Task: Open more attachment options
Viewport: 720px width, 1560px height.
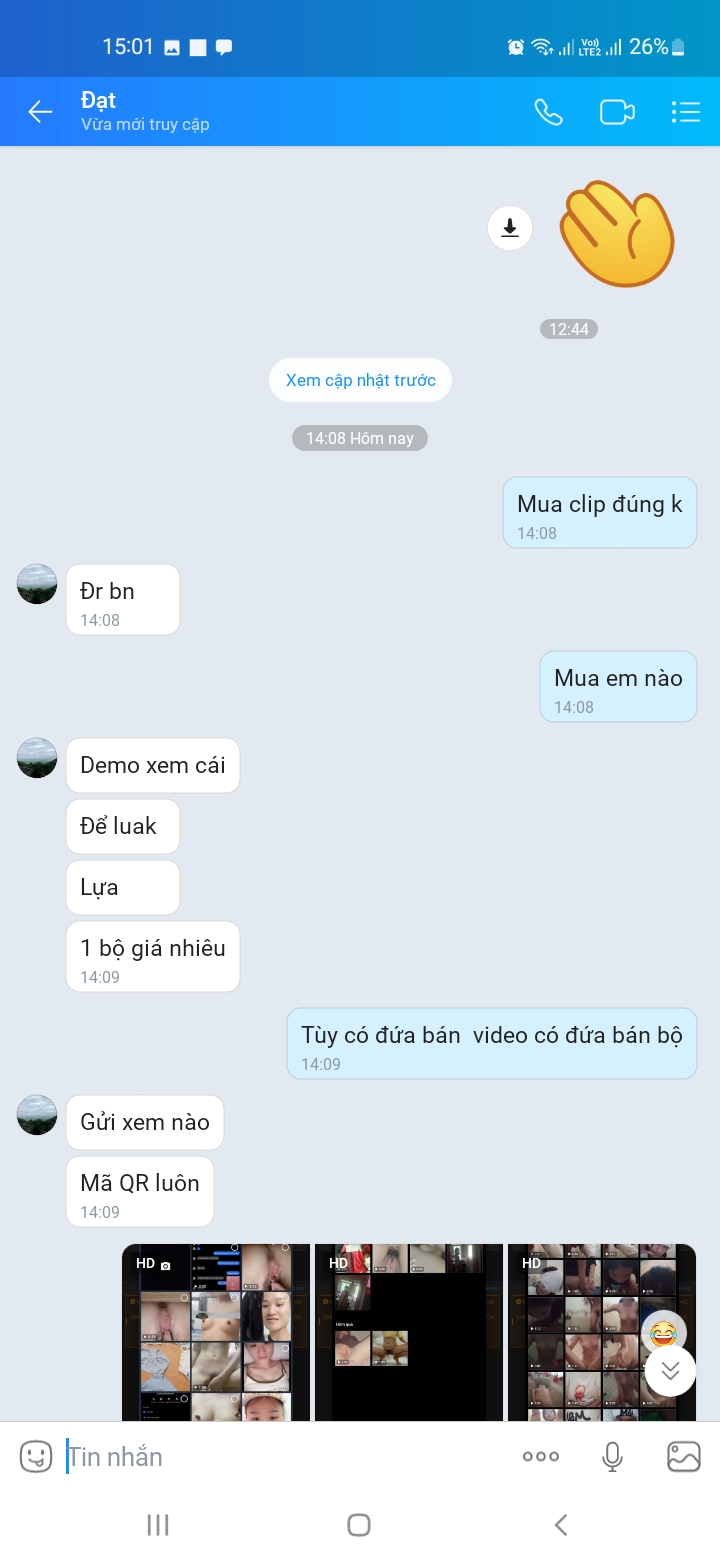Action: pos(541,1456)
